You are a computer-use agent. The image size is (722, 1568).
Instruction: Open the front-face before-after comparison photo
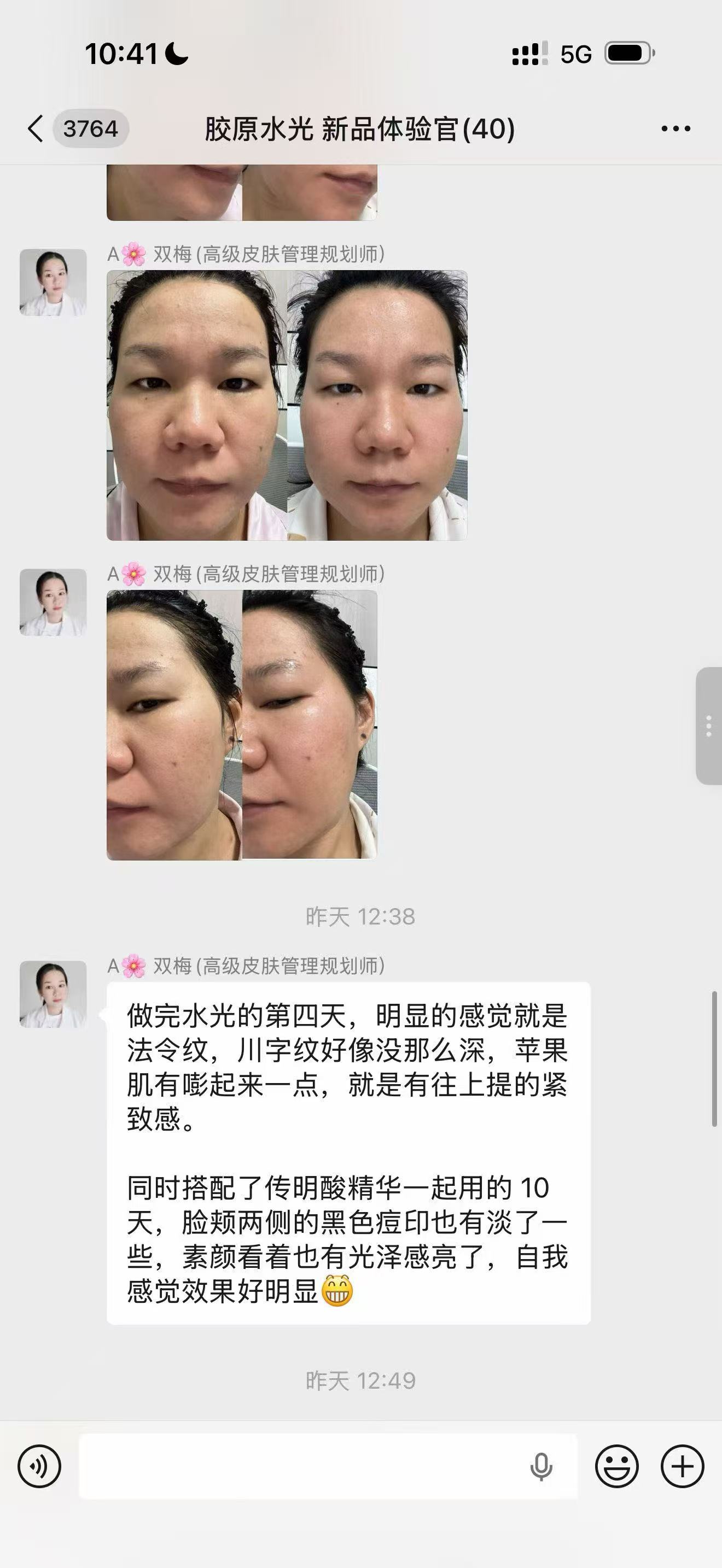coord(287,405)
